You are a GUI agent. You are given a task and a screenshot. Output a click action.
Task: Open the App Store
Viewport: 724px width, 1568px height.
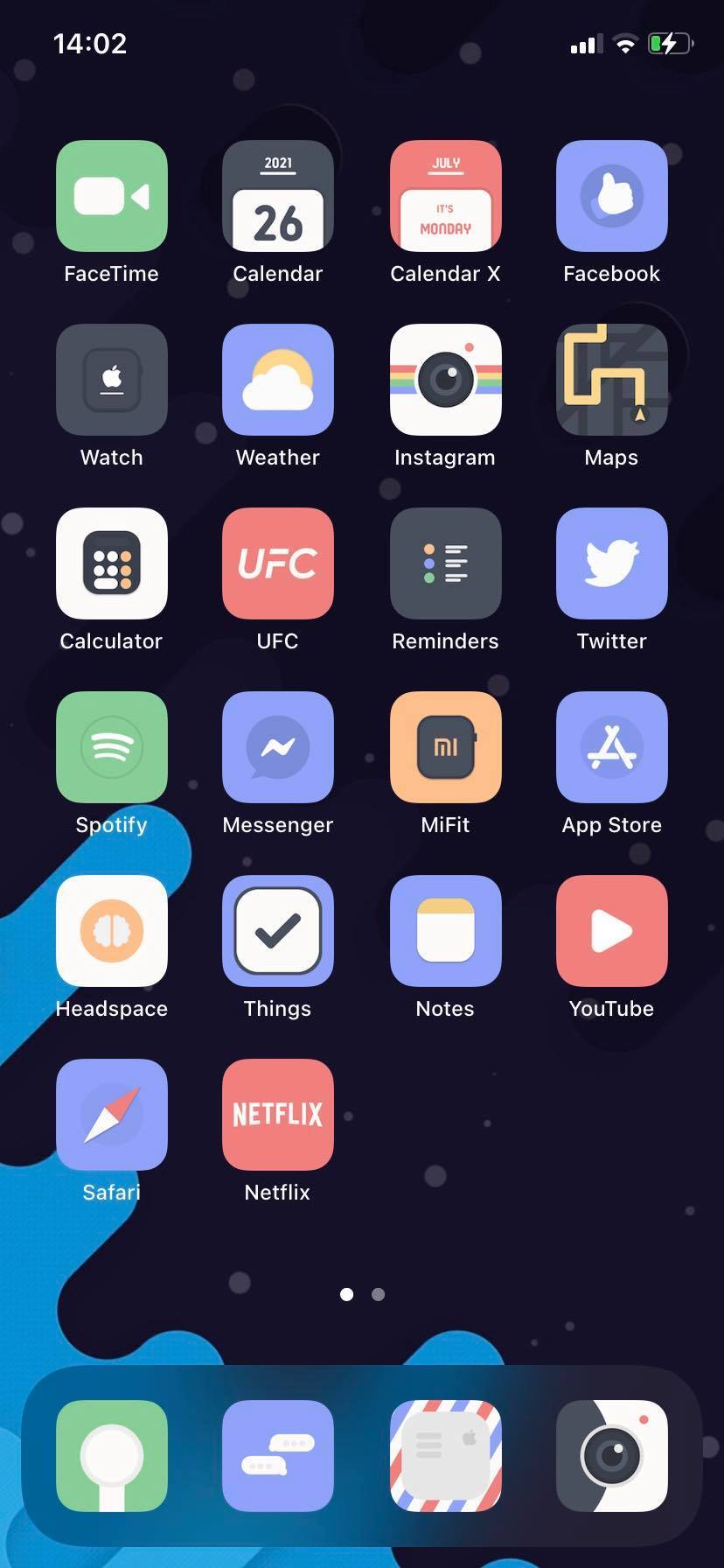pos(611,747)
